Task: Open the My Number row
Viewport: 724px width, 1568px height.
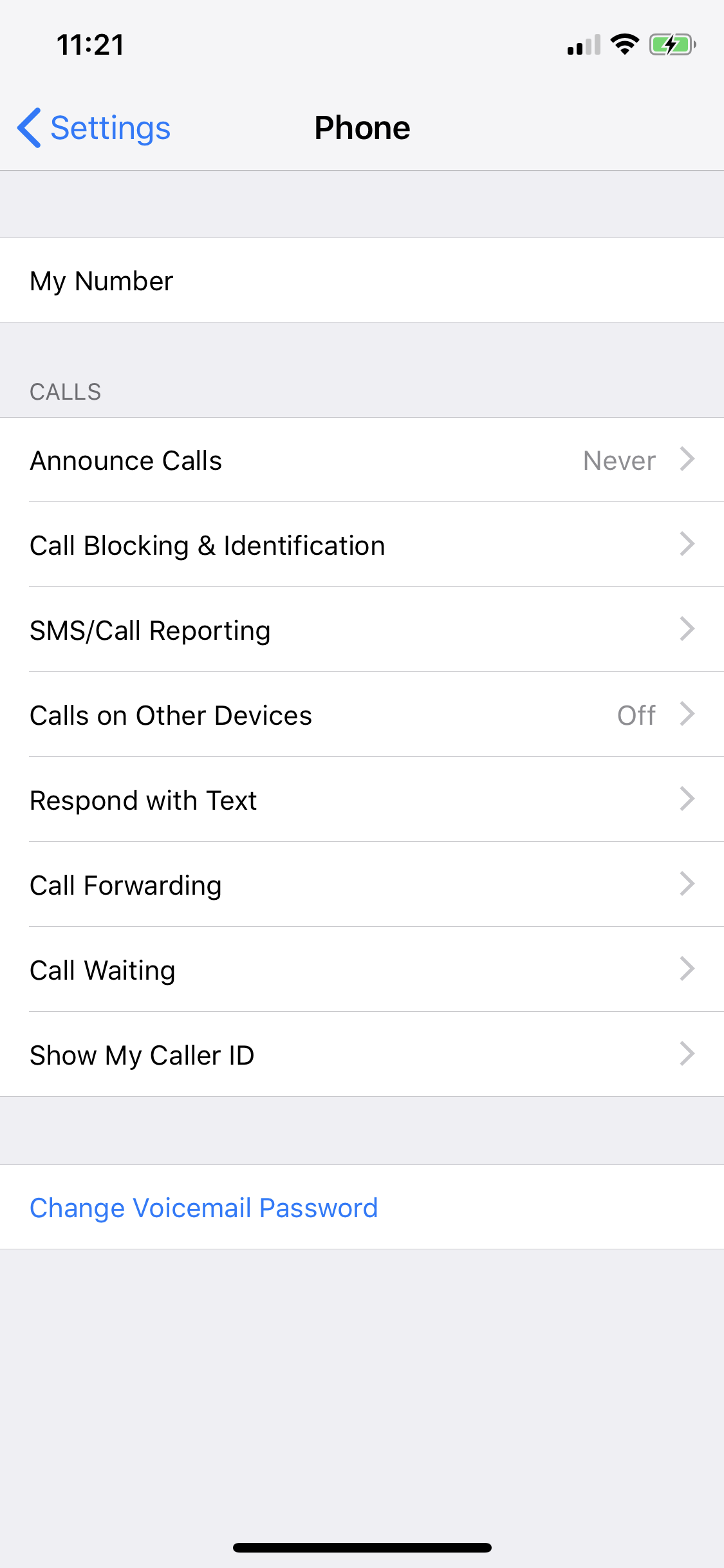Action: pos(362,281)
